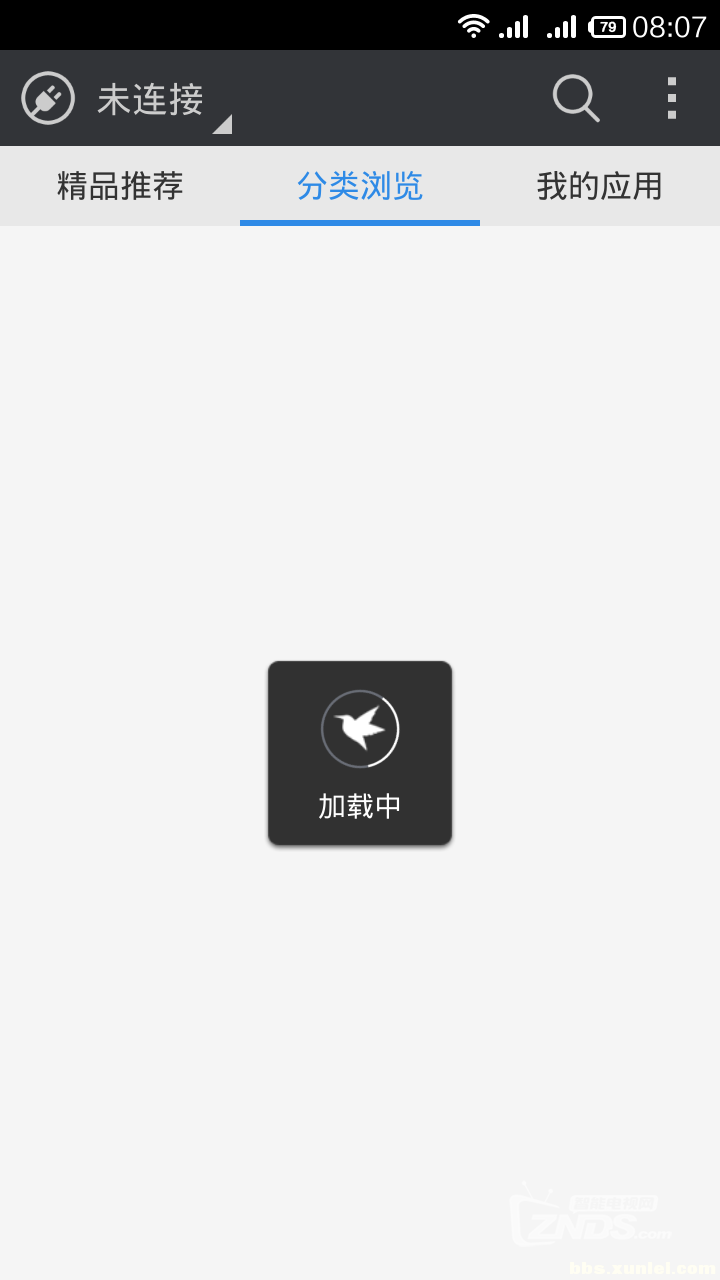This screenshot has width=720, height=1280.
Task: Switch to the 精品推荐 tab
Action: coord(120,186)
